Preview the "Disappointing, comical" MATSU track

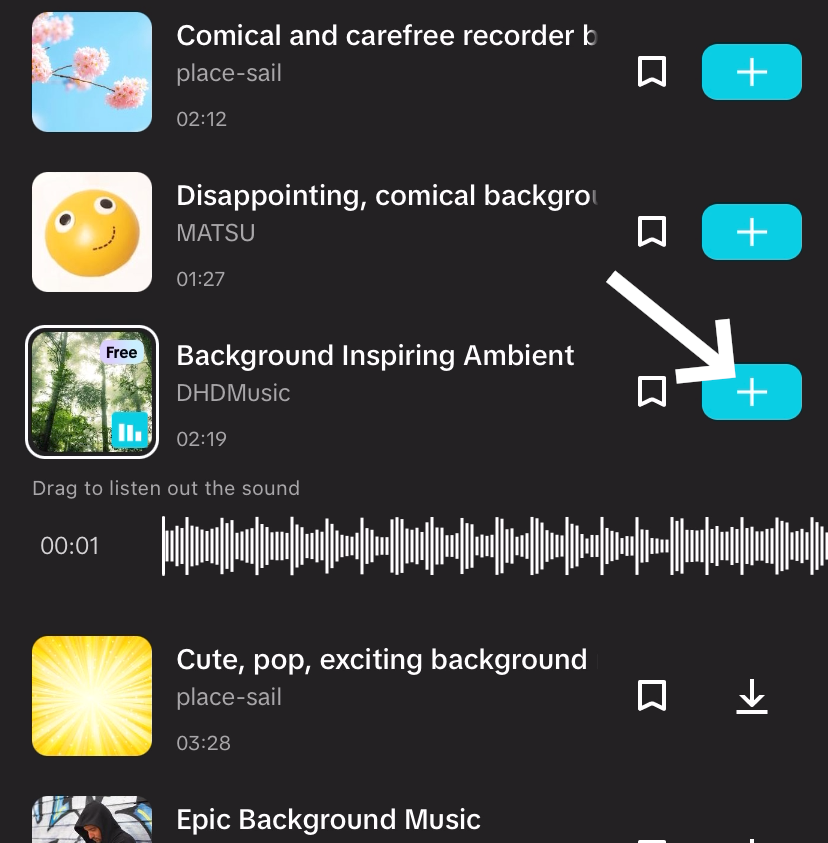[x=92, y=232]
